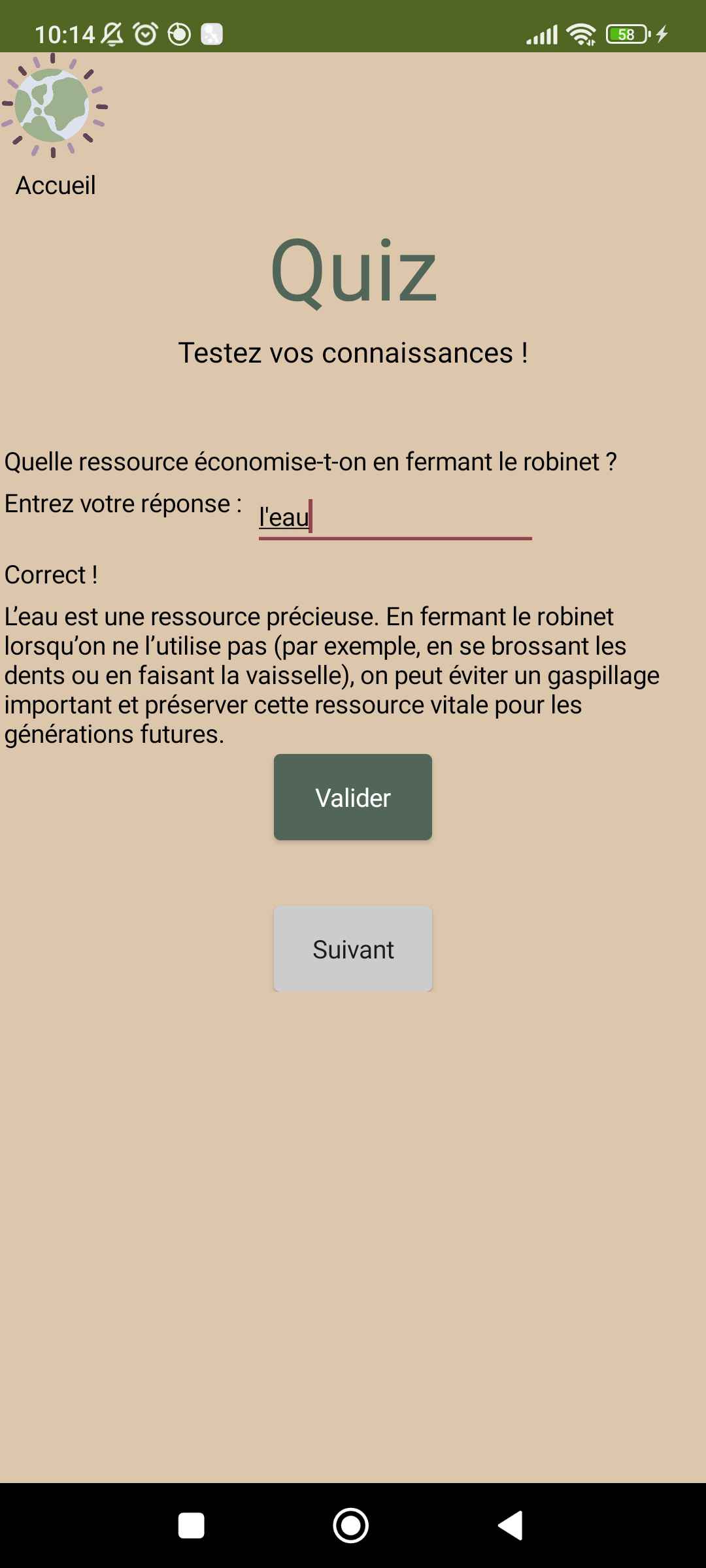
Task: Tap the answer field containing l'eau
Action: (395, 518)
